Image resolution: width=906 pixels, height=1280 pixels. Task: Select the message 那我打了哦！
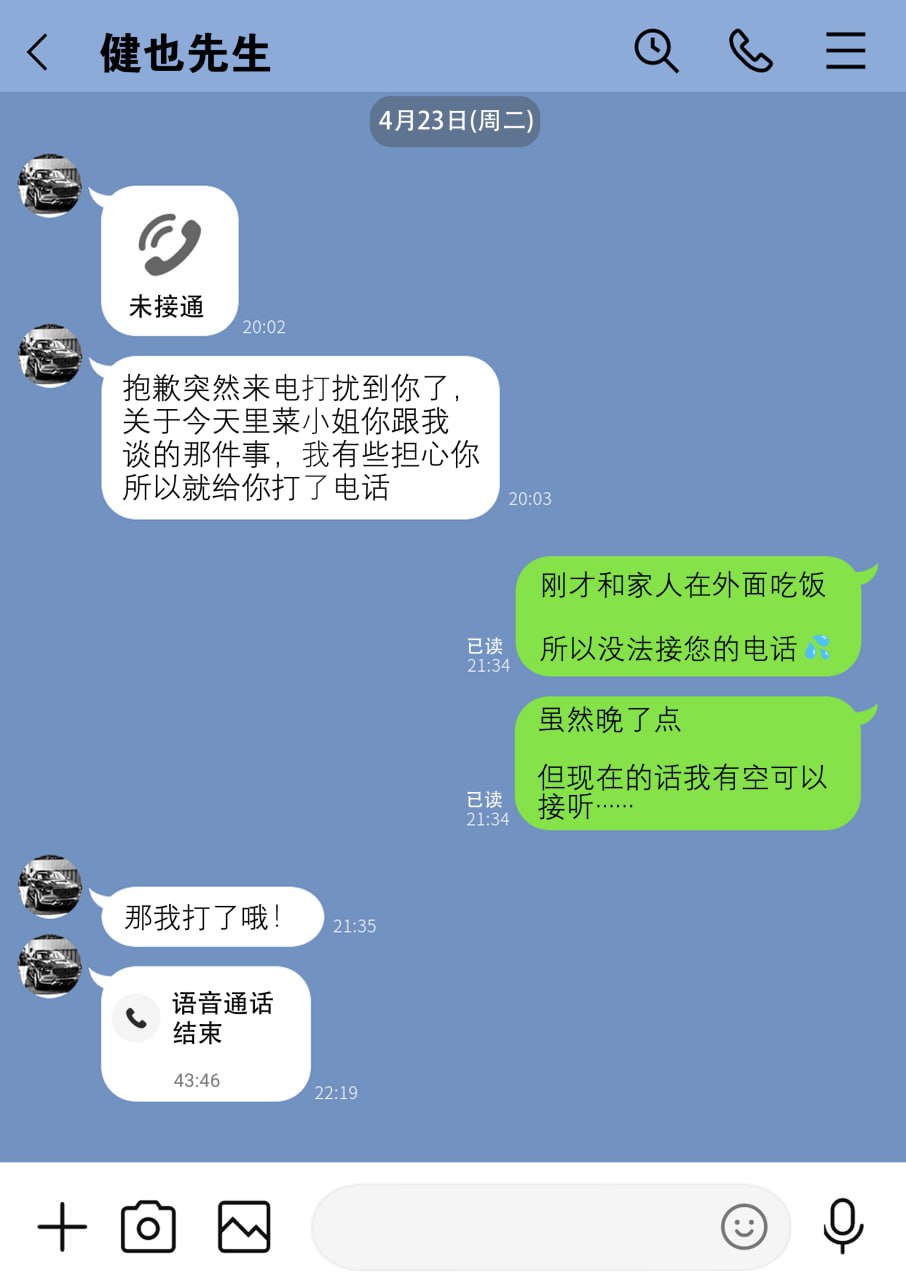pos(210,916)
